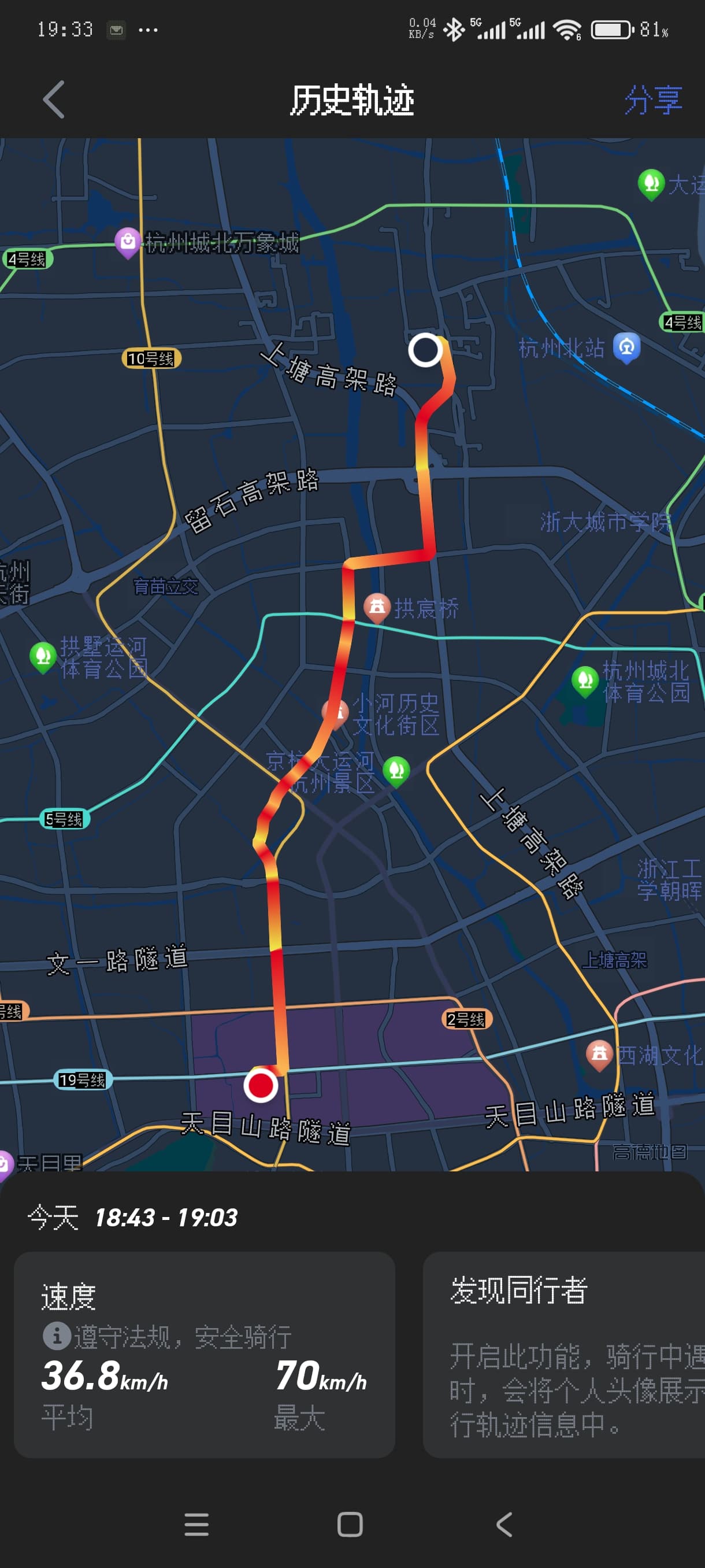Open the 速度 statistics card

tap(205, 1354)
